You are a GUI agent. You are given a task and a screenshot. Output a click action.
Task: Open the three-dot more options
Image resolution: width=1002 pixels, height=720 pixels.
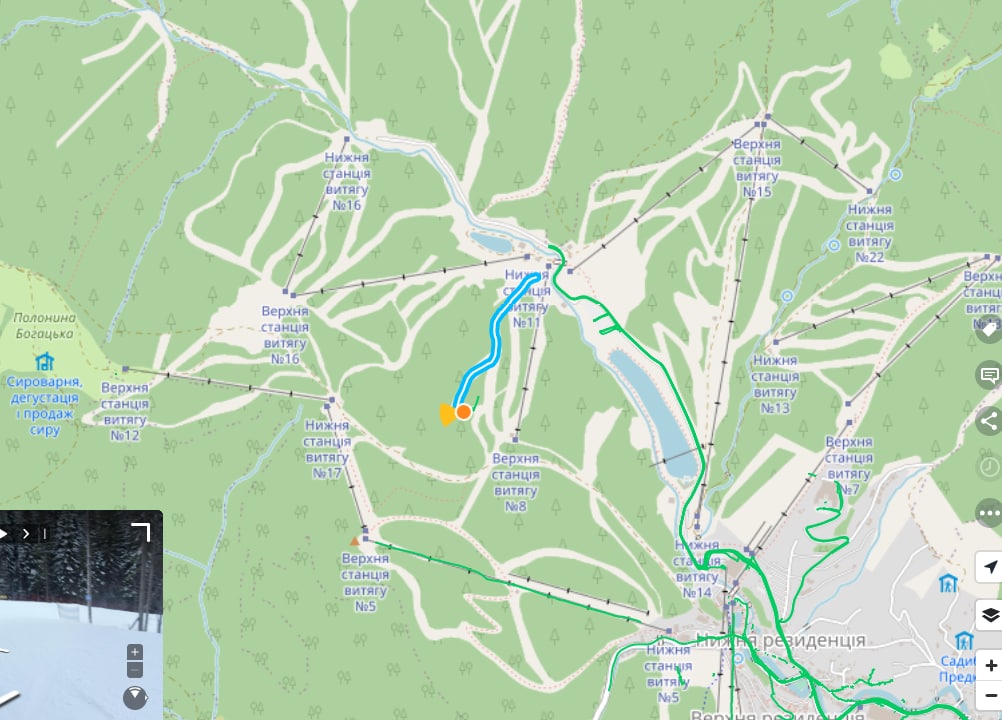[990, 513]
